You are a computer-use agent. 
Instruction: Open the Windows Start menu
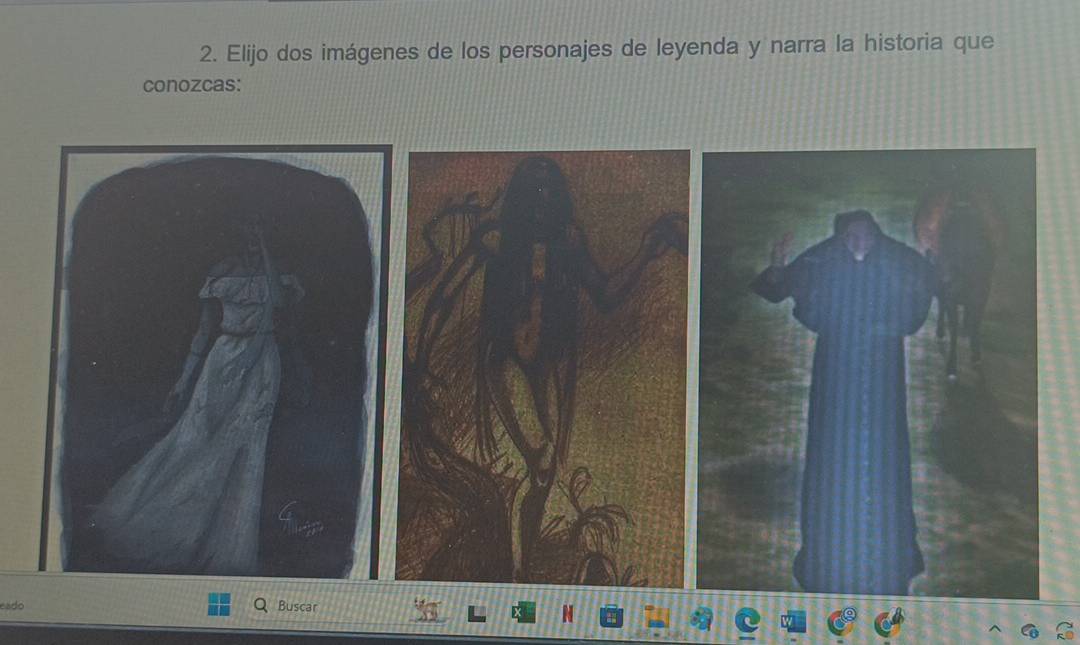[x=218, y=604]
